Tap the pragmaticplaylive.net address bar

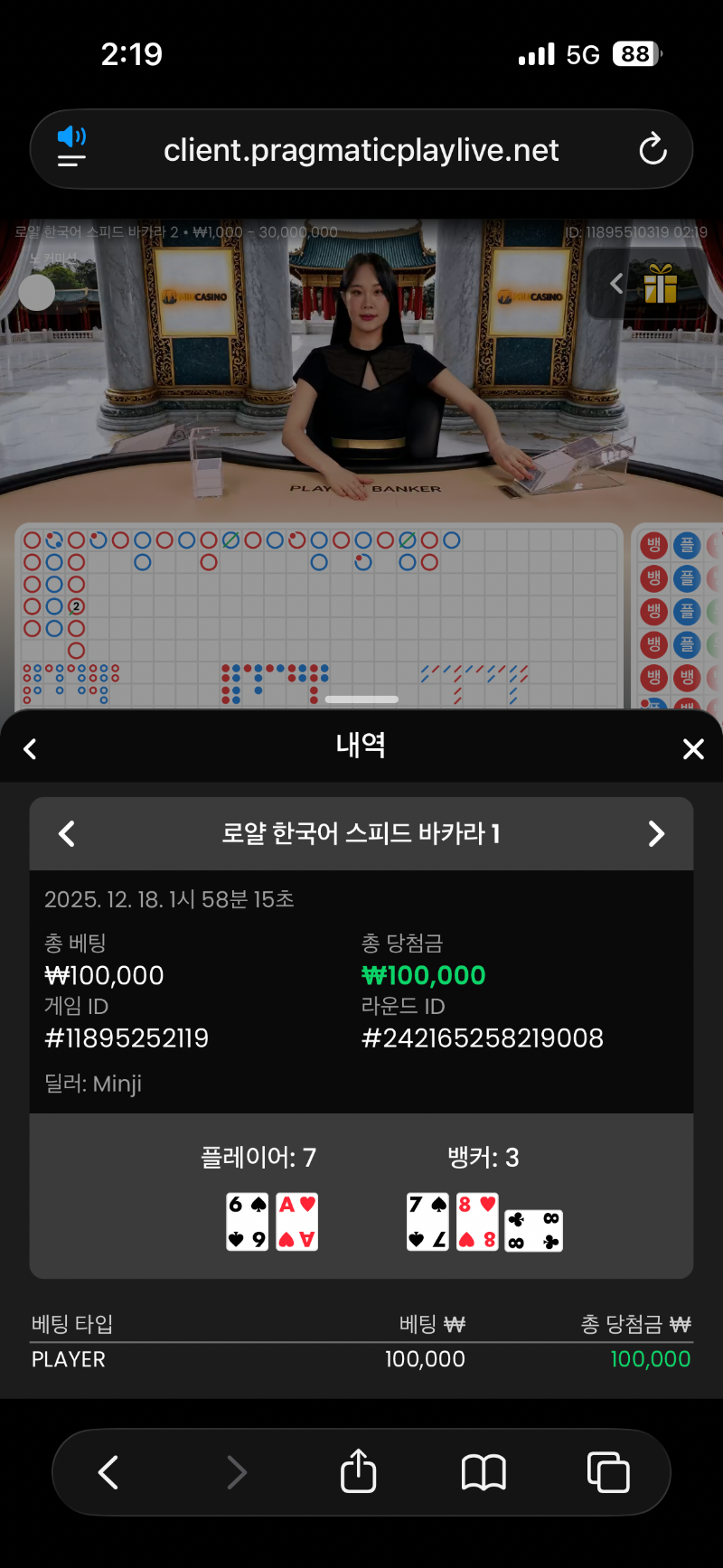361,150
